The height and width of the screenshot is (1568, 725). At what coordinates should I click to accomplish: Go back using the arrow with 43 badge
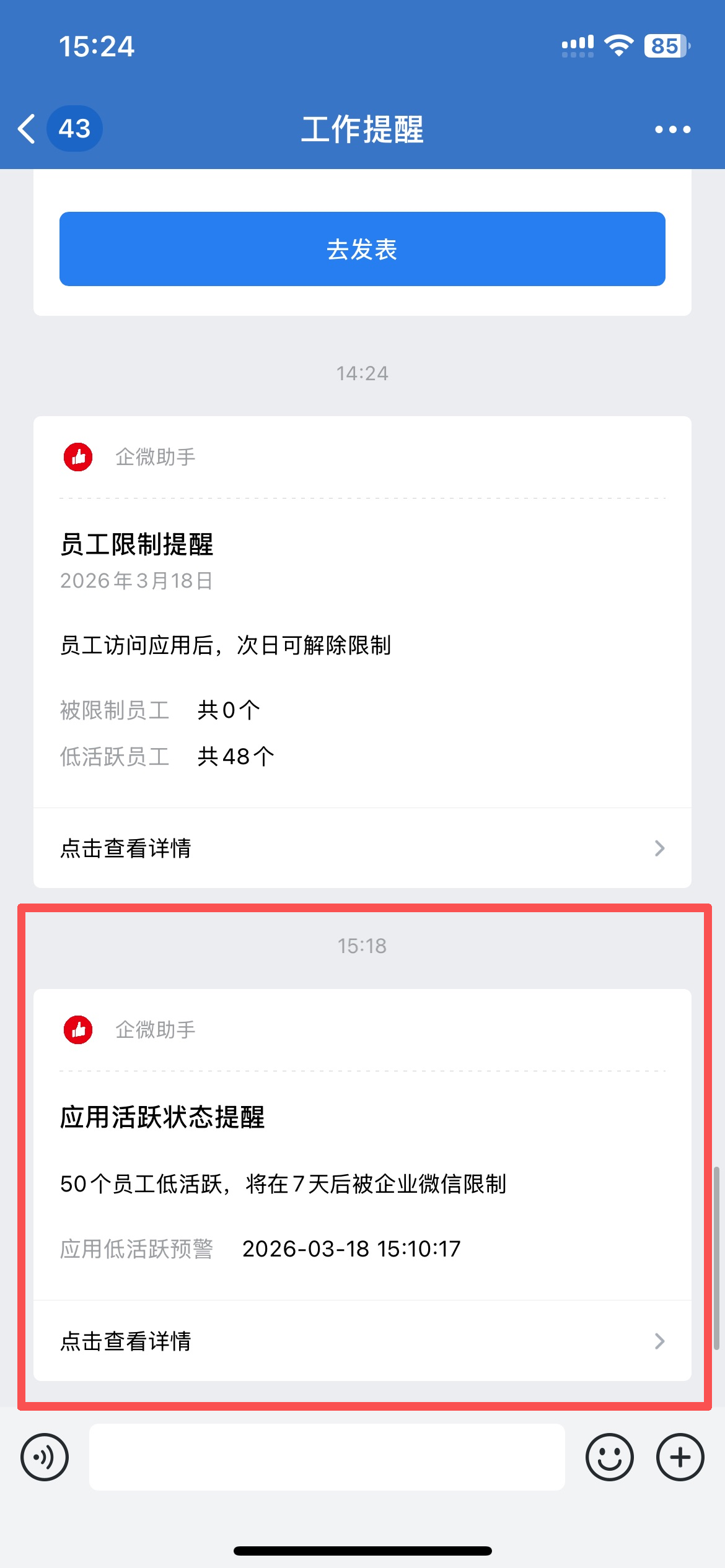59,129
